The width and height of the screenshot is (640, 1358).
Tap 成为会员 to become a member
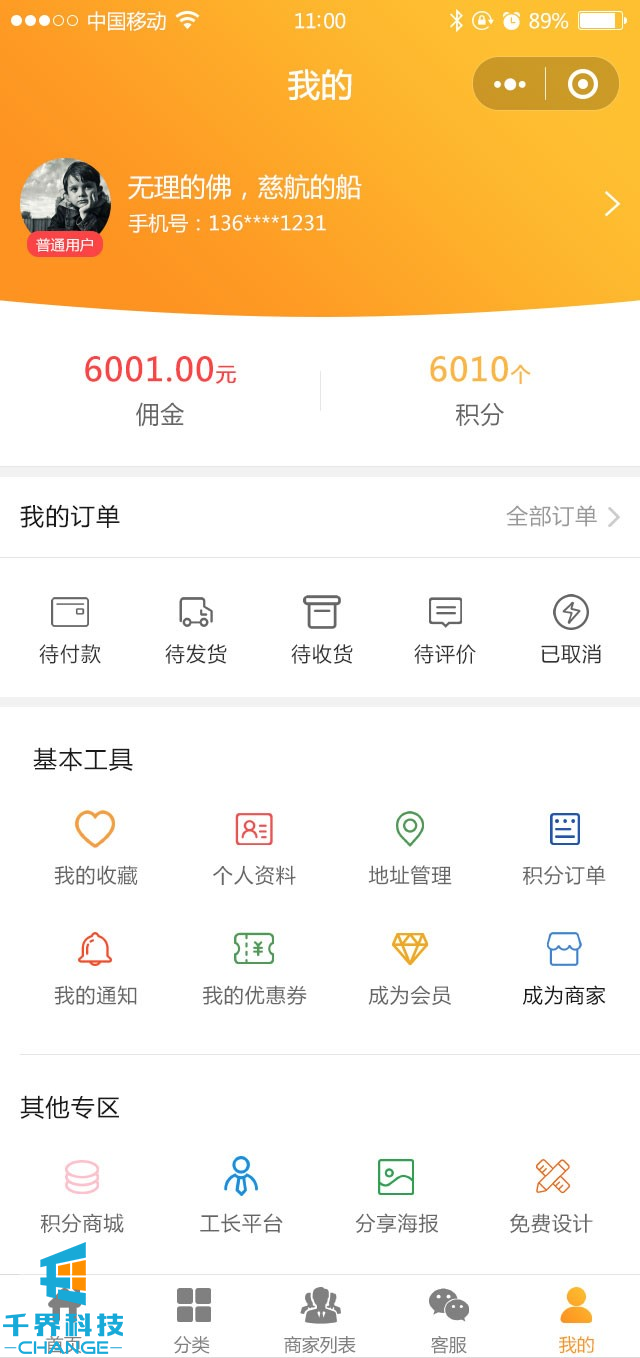pyautogui.click(x=410, y=968)
